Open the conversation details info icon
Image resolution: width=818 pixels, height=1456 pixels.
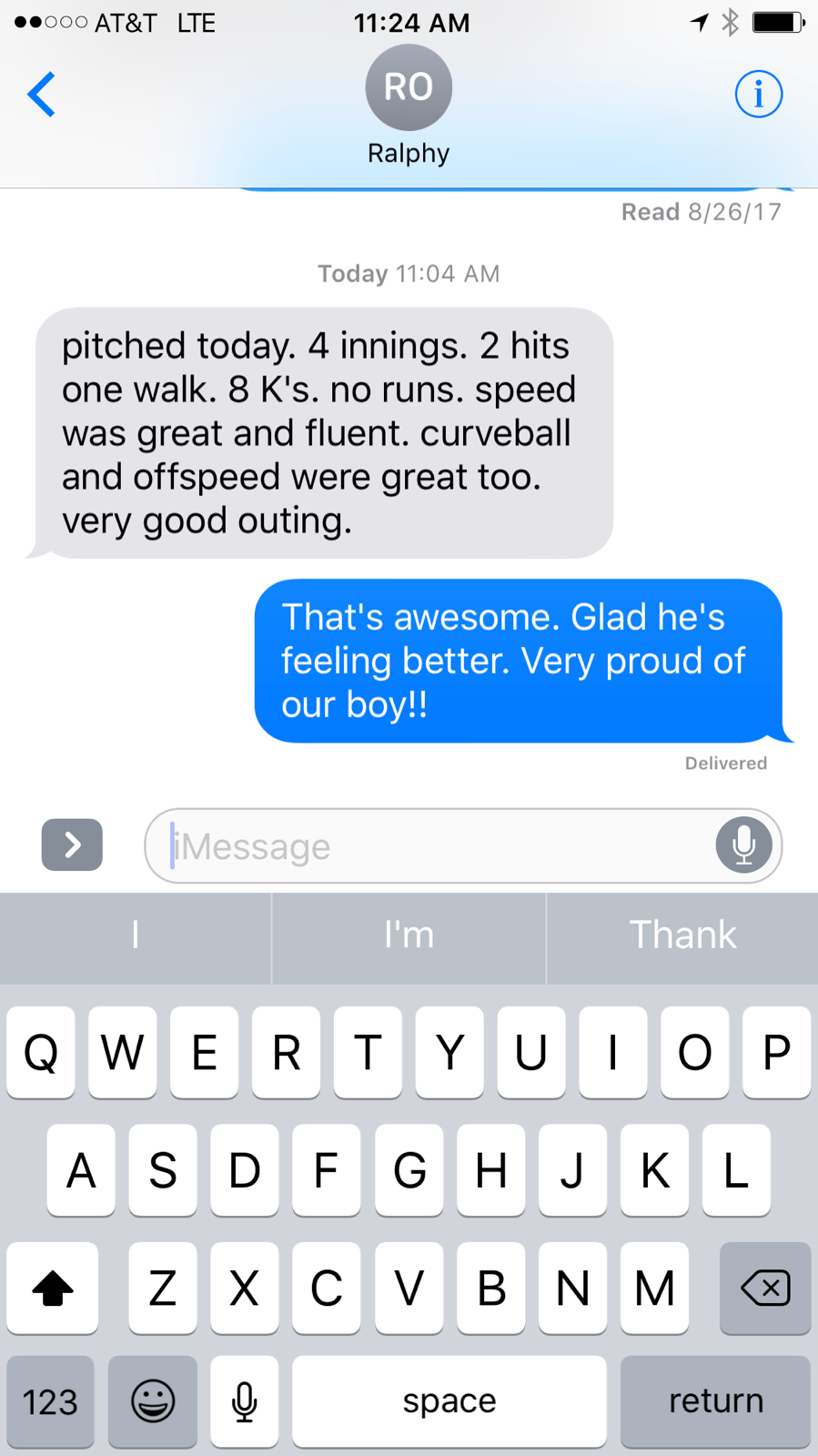tap(758, 95)
